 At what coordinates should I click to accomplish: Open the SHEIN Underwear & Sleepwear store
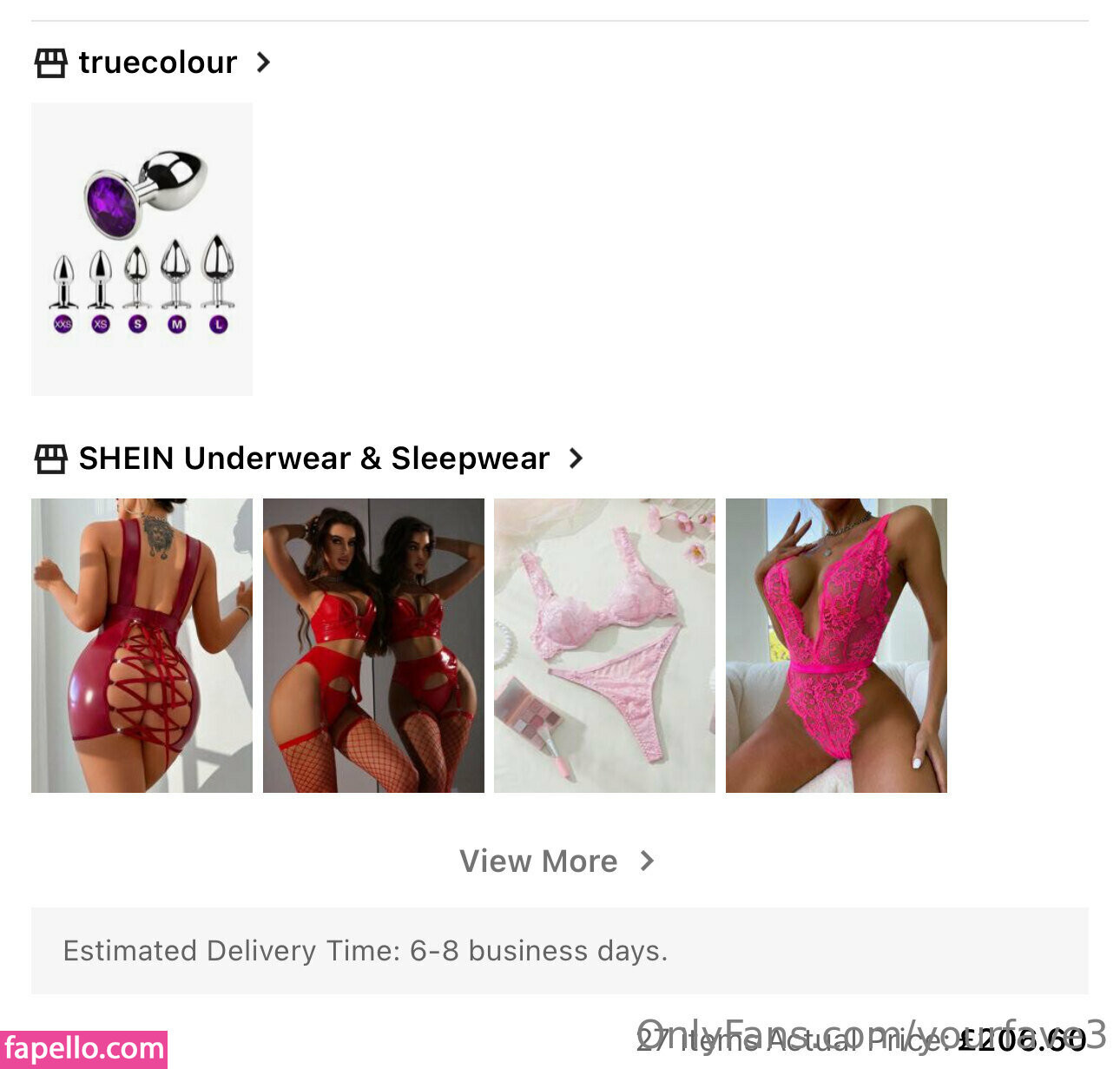[x=313, y=459]
